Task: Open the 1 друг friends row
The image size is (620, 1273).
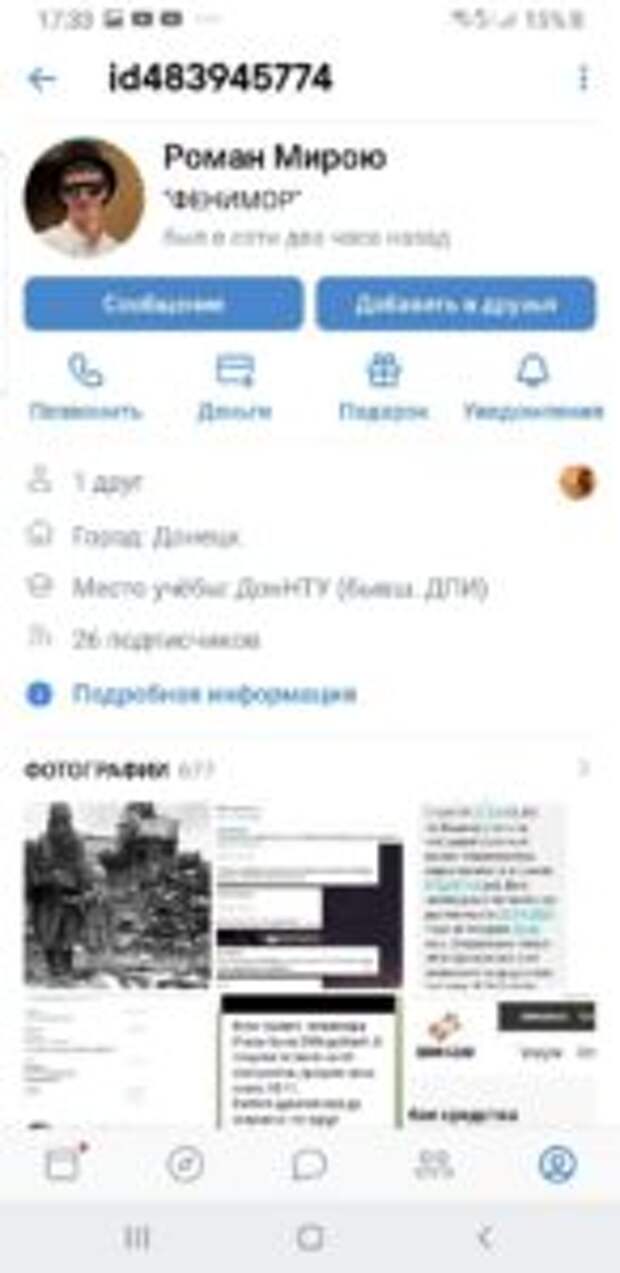Action: (108, 482)
